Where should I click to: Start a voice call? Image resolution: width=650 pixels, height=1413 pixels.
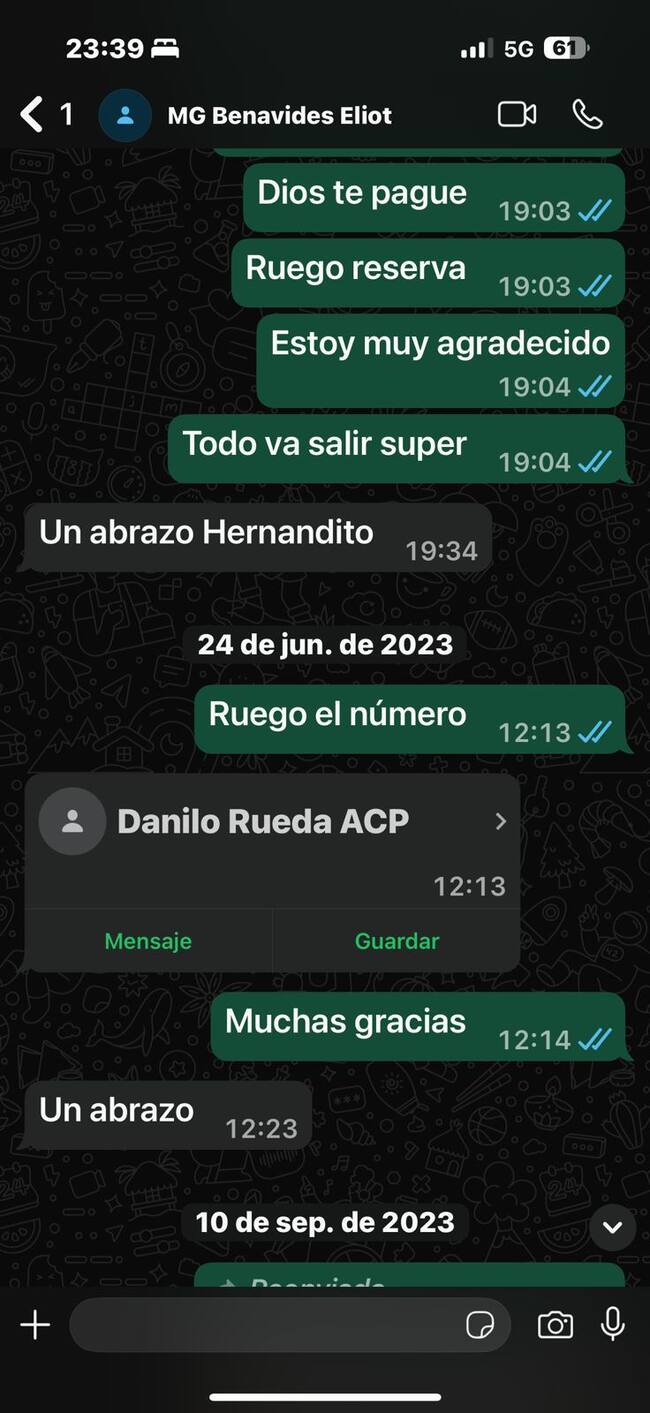[587, 115]
